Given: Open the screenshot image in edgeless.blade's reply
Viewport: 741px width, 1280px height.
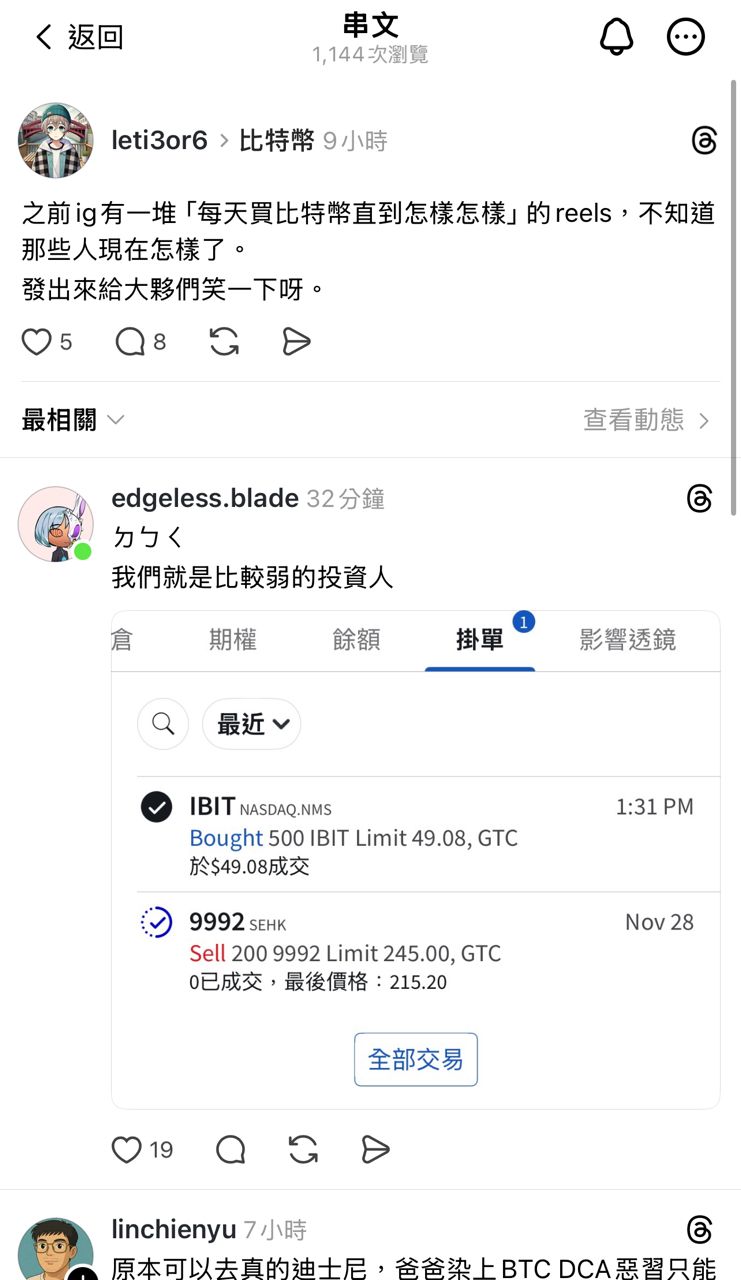Looking at the screenshot, I should coord(415,860).
